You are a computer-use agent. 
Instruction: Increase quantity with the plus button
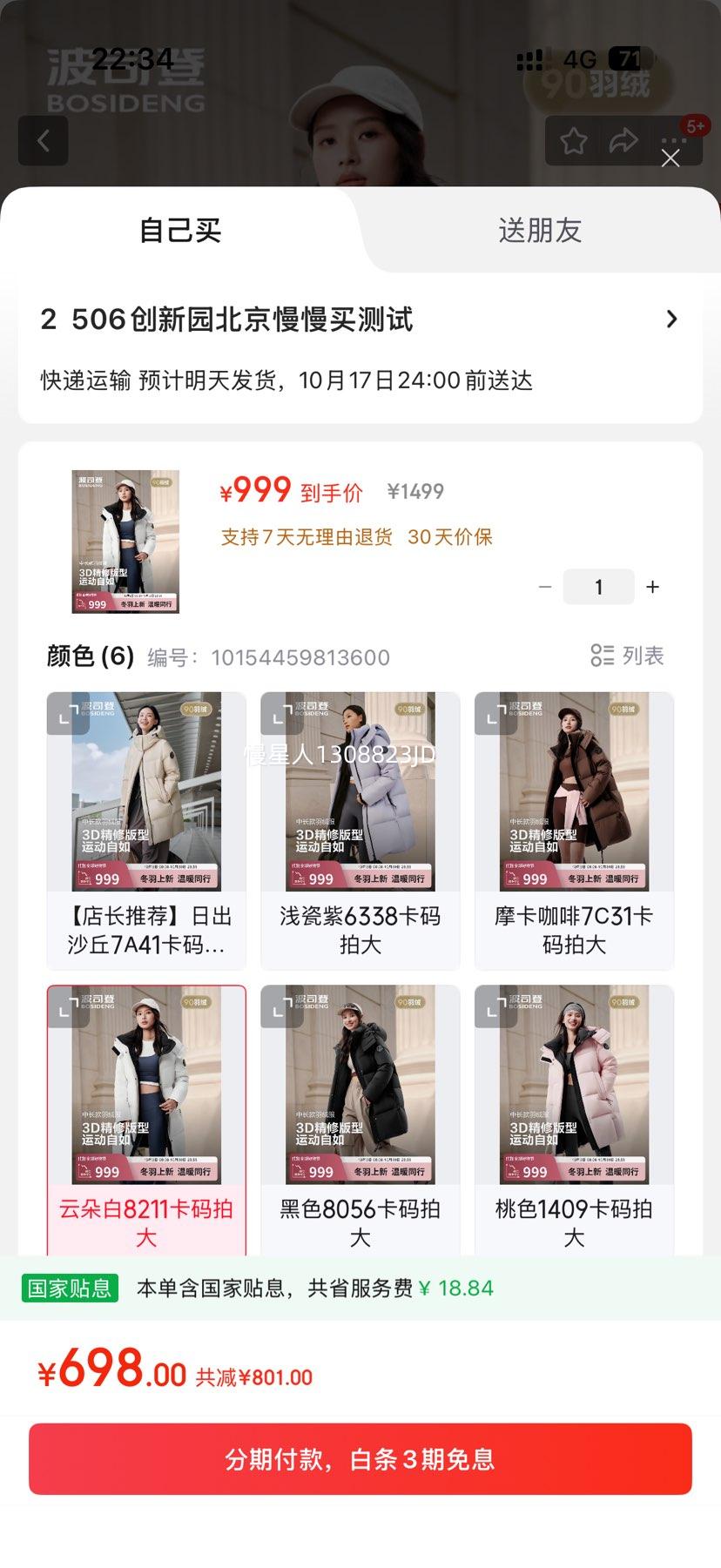pos(653,588)
